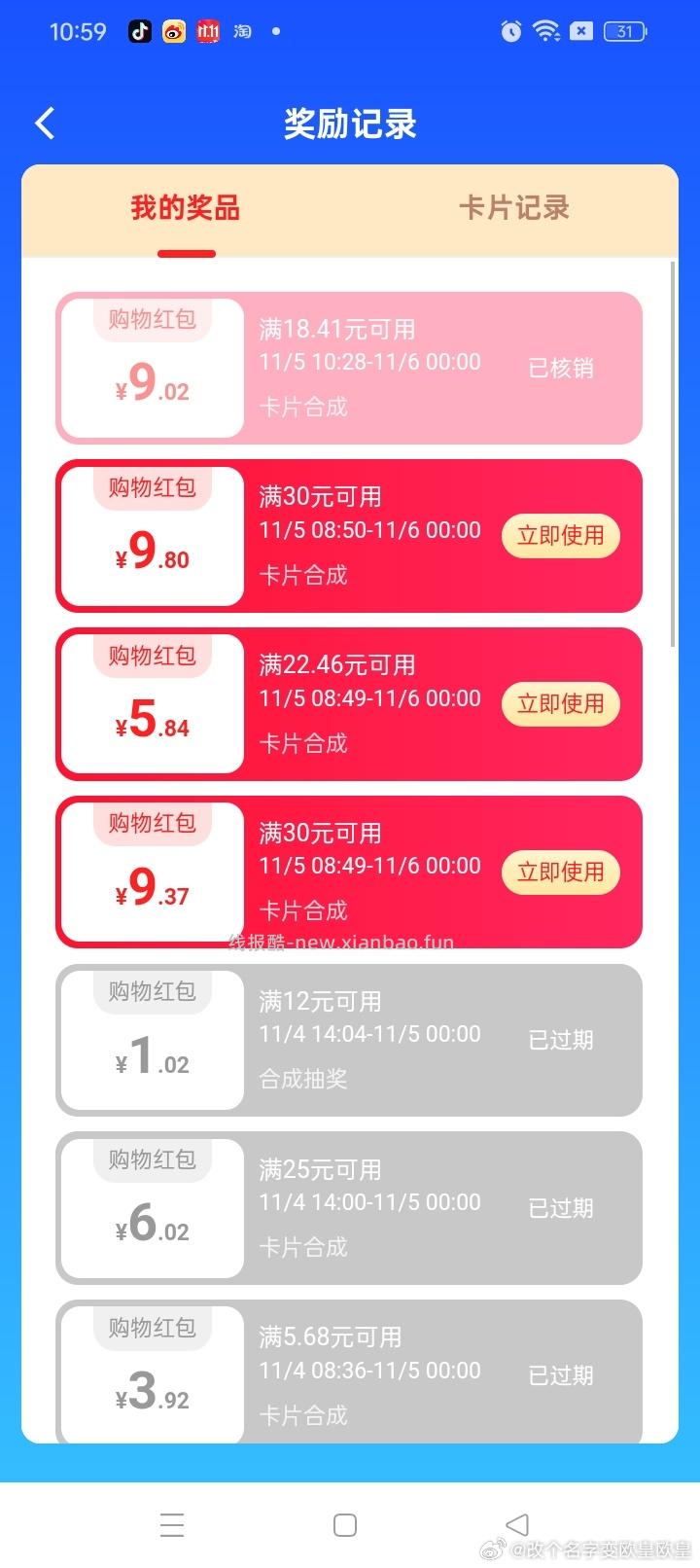Open the Douyin notification icon in status bar
The height and width of the screenshot is (1568, 700).
[139, 31]
